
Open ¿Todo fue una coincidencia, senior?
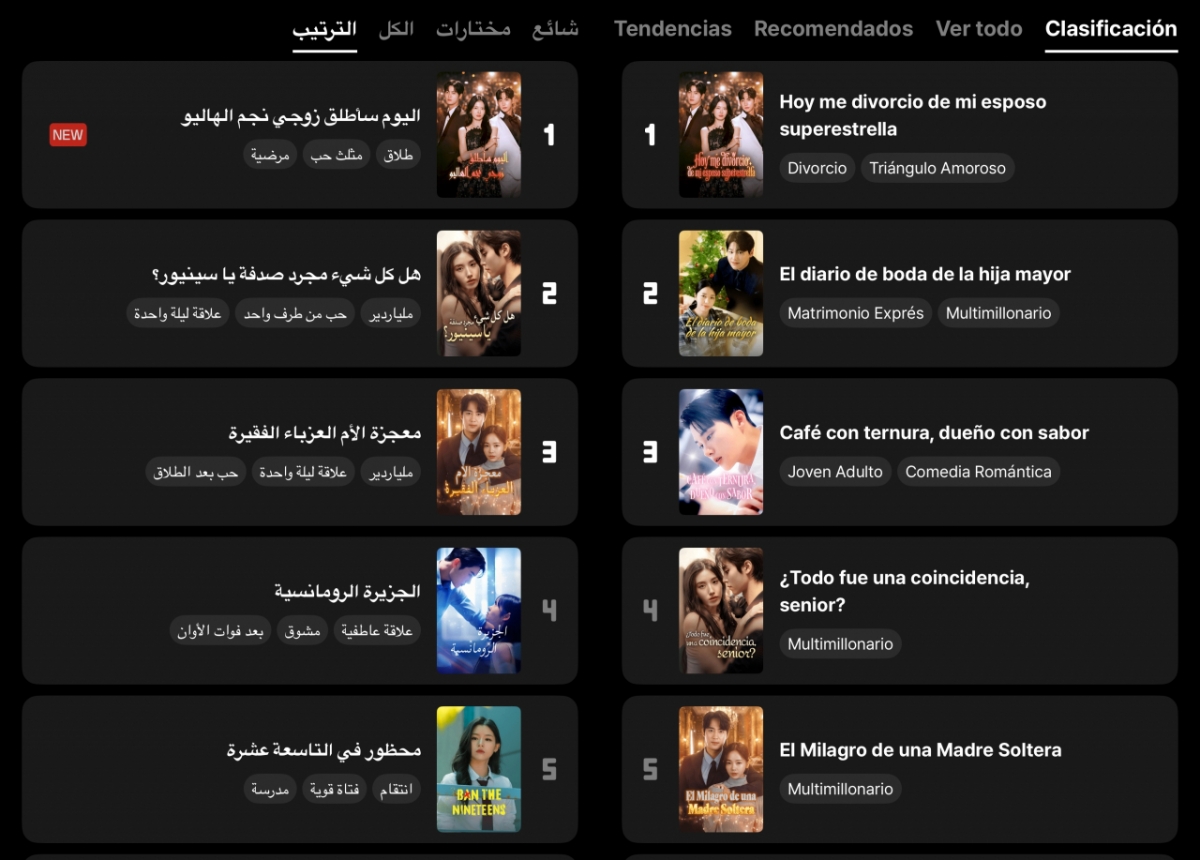click(x=904, y=591)
